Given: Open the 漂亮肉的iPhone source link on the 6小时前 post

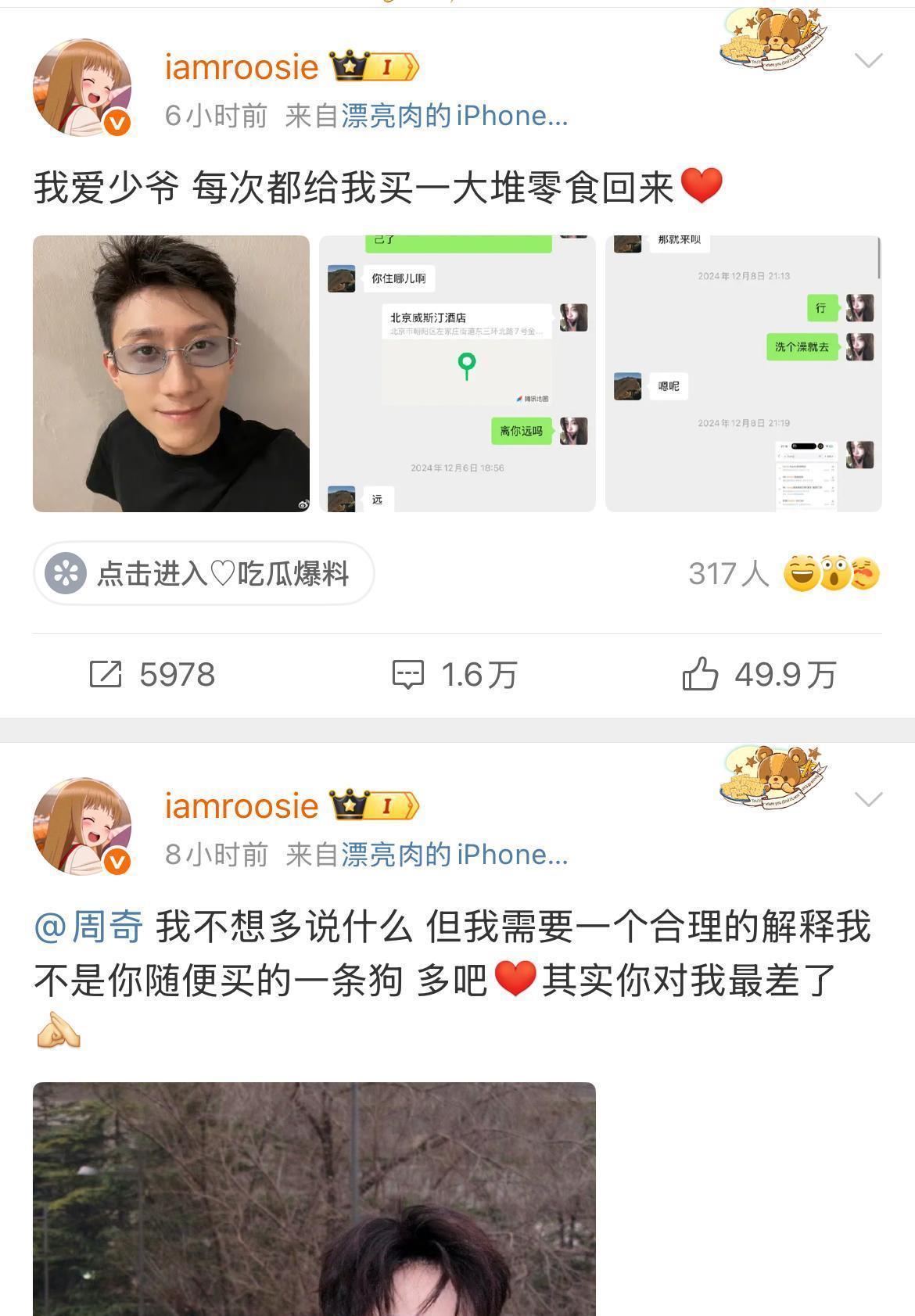Looking at the screenshot, I should [x=454, y=116].
